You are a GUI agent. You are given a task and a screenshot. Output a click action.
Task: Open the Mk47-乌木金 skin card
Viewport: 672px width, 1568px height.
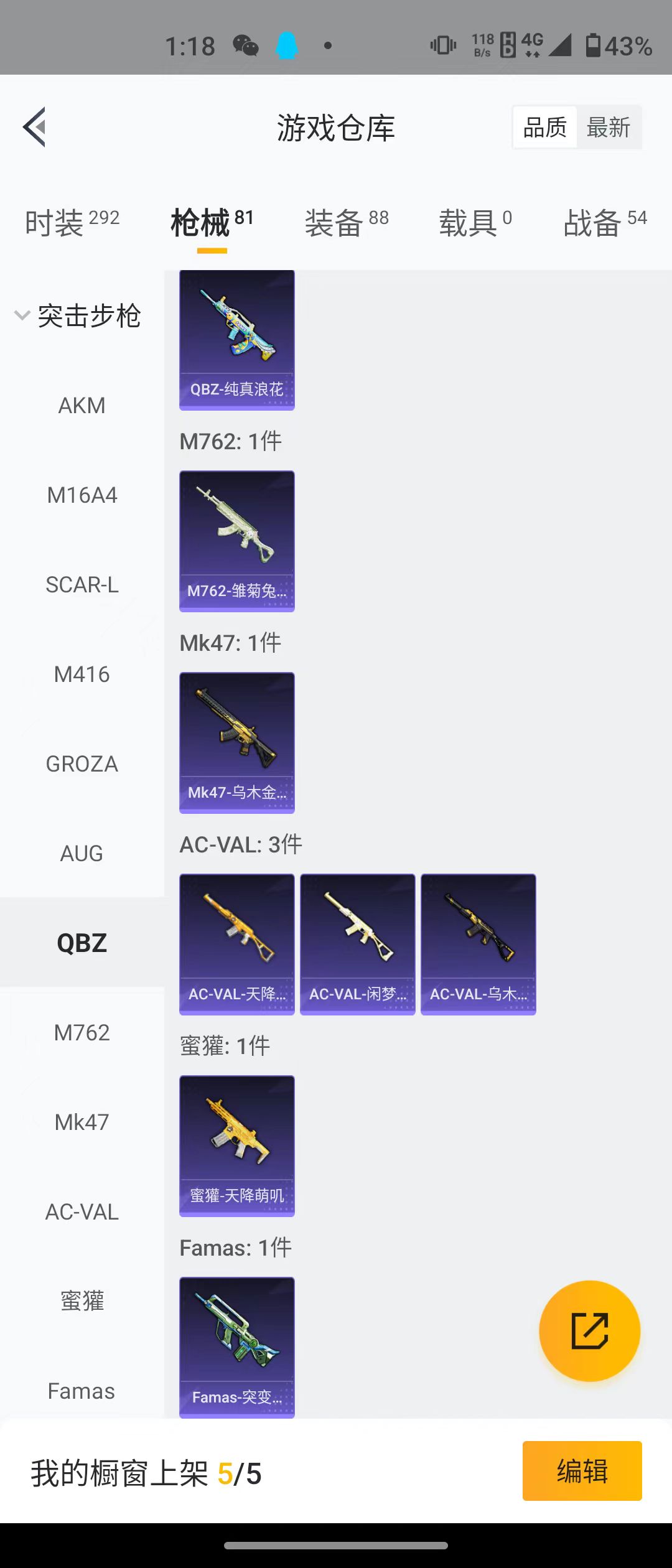tap(236, 742)
